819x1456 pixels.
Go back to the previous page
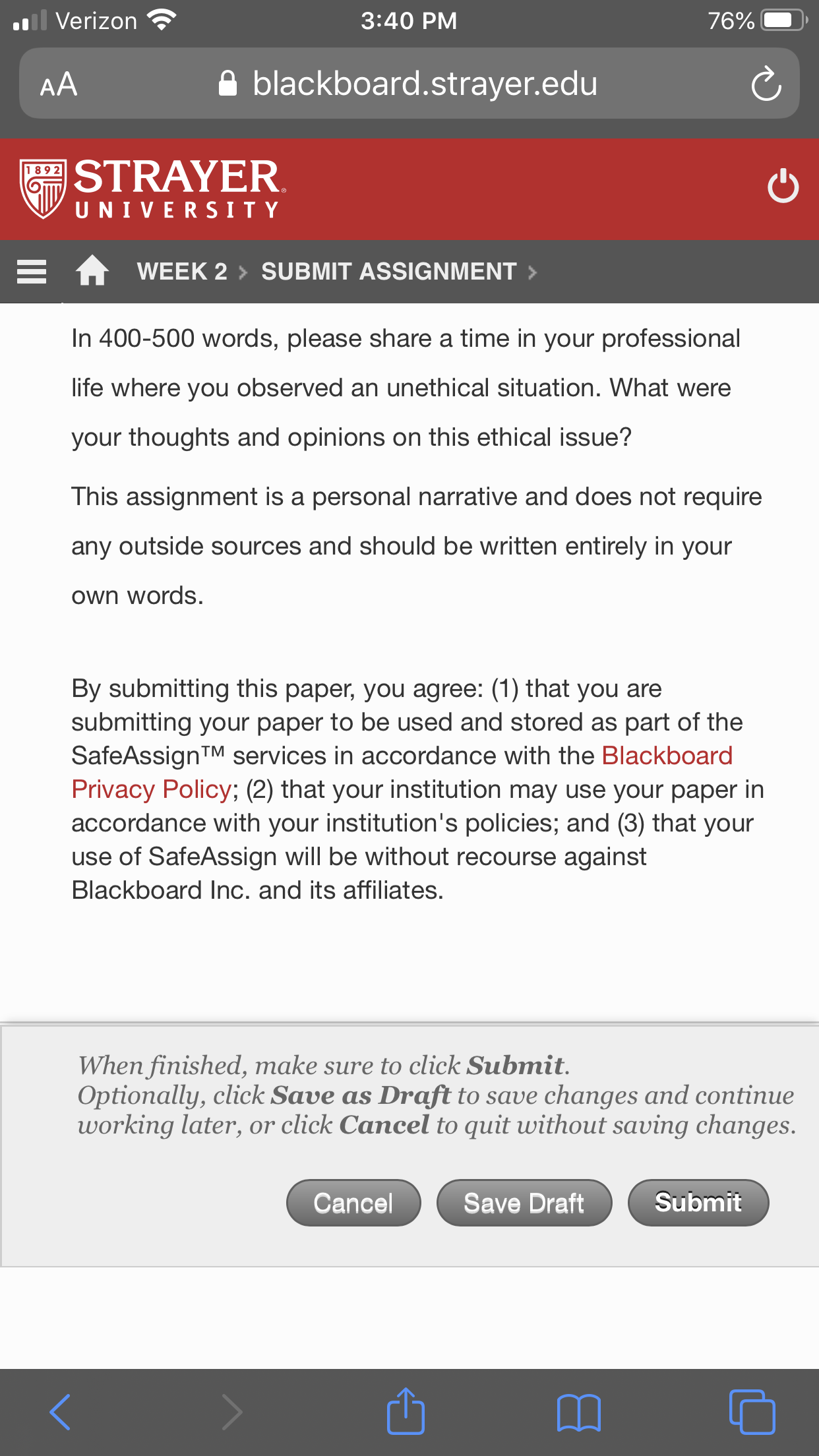(x=60, y=1412)
